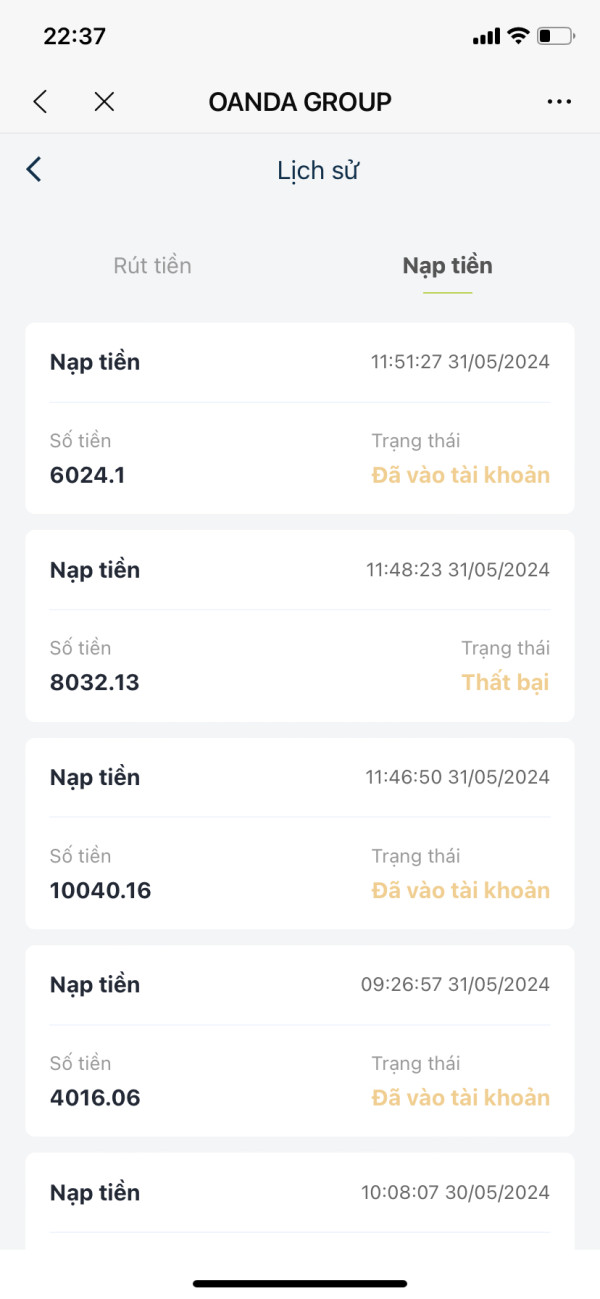Switch to the Rút tiền tab

152,266
